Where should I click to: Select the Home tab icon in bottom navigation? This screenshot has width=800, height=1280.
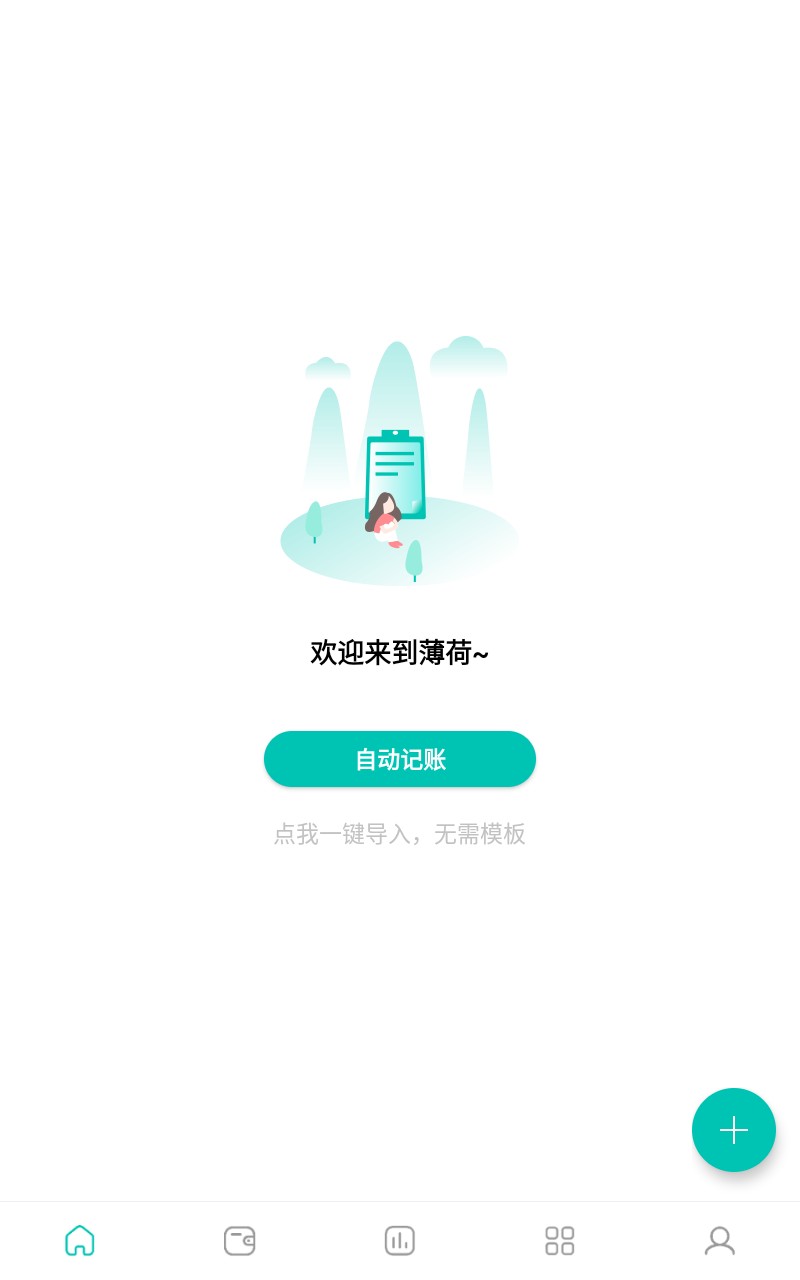(x=80, y=1240)
